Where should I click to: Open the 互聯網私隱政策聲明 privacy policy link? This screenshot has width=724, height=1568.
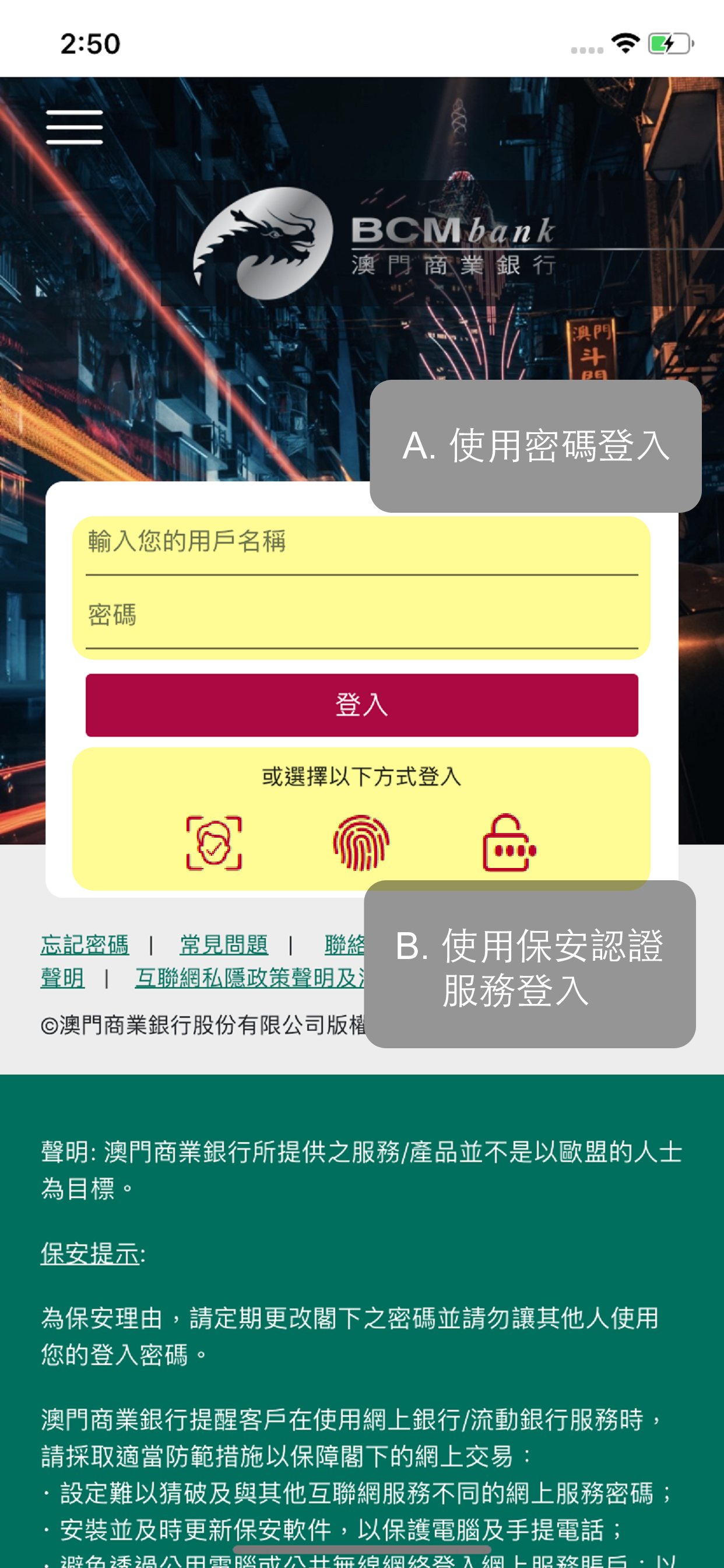pos(249,978)
